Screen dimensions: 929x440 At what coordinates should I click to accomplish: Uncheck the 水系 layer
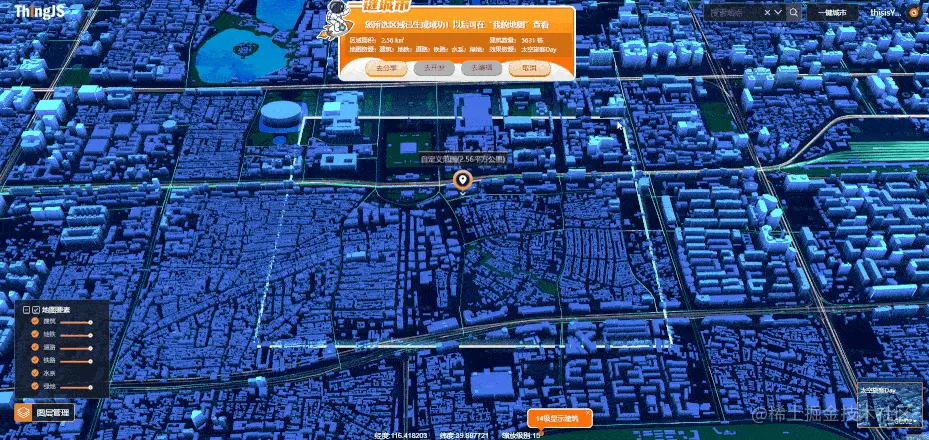pos(35,373)
